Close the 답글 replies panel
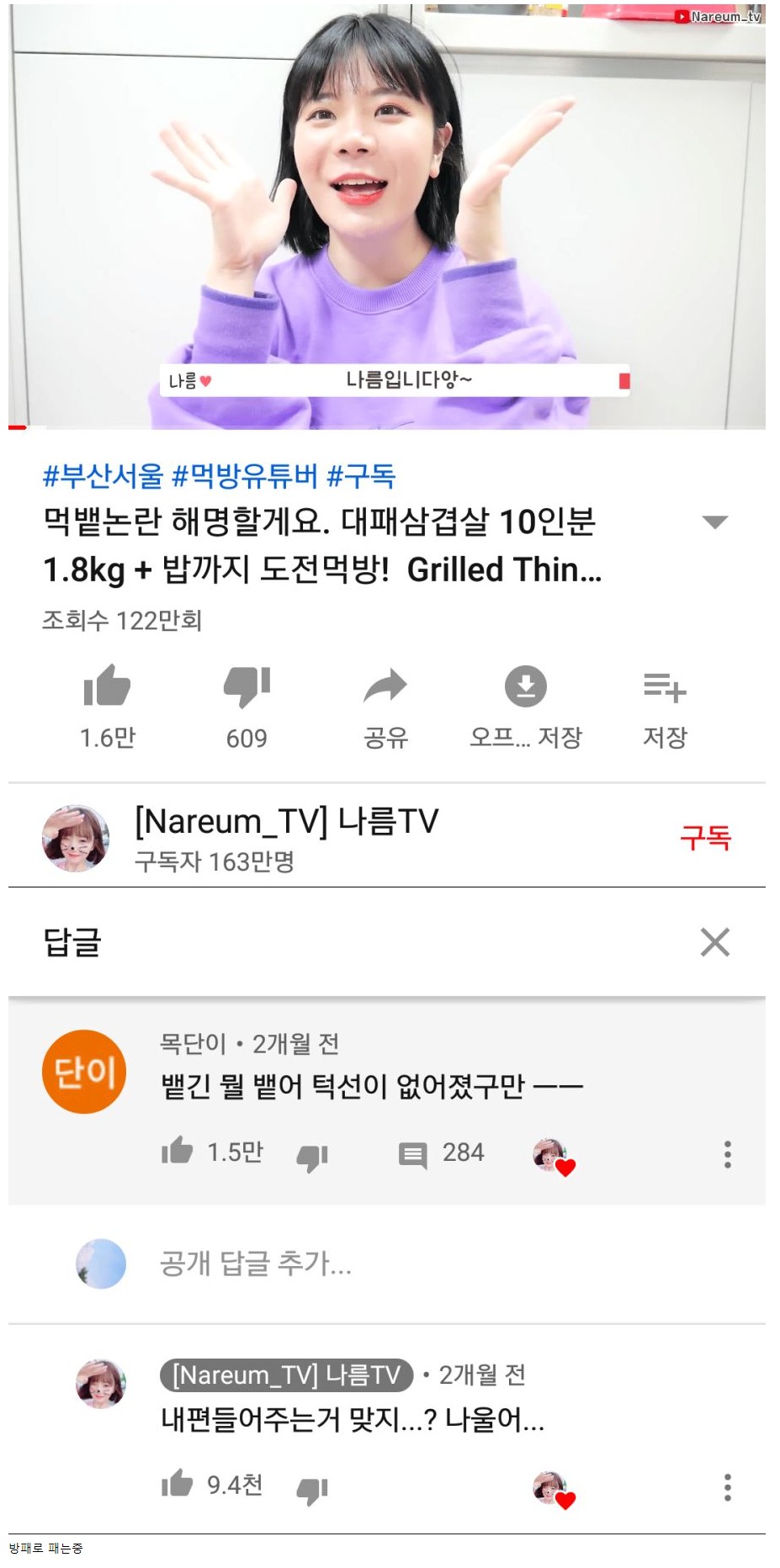This screenshot has width=780, height=1568. click(x=714, y=942)
